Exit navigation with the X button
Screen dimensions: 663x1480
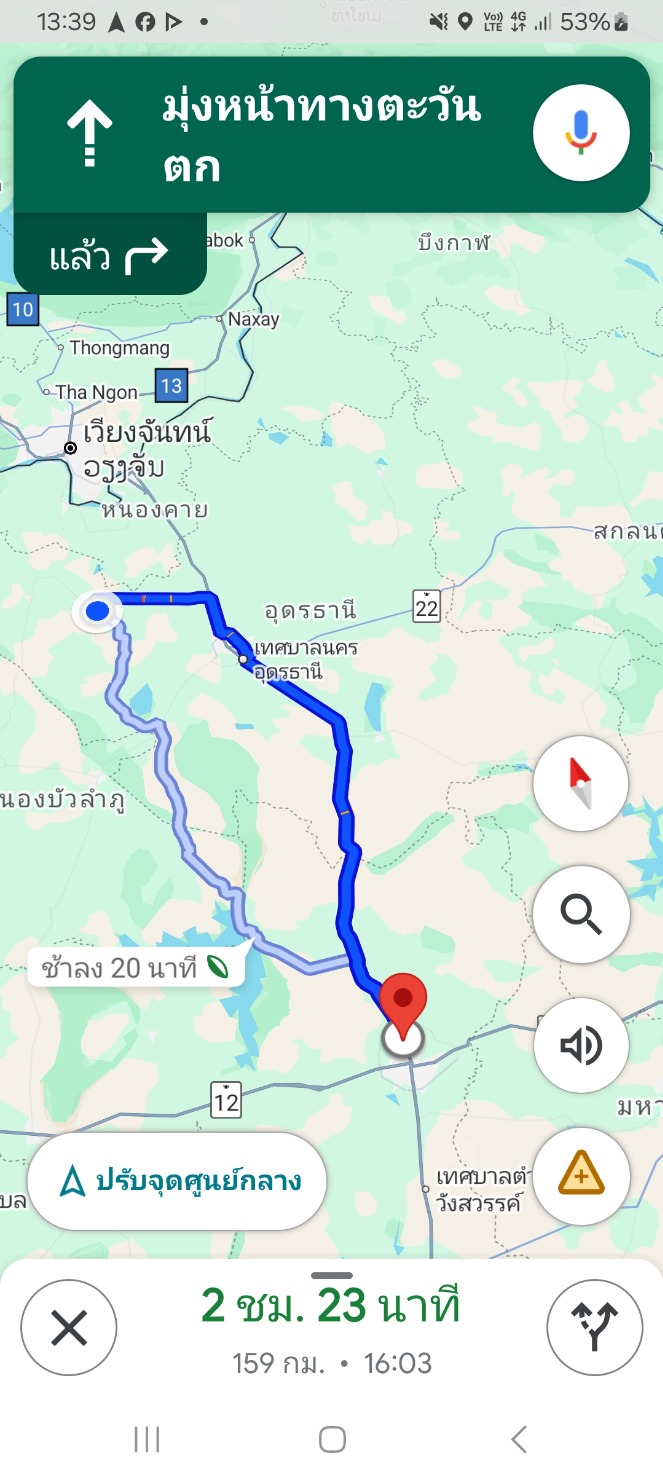[x=68, y=1328]
